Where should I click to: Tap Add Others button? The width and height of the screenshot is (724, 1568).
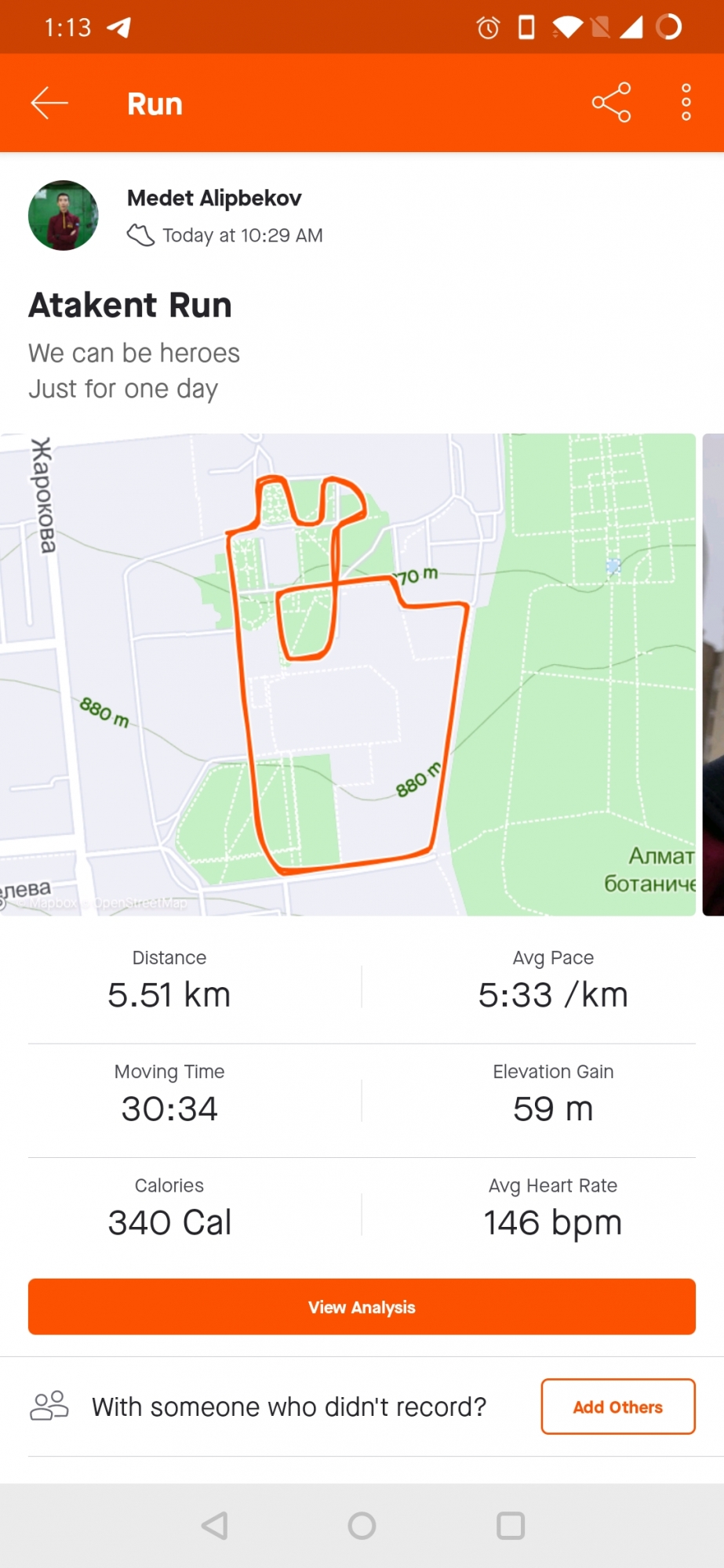617,1406
